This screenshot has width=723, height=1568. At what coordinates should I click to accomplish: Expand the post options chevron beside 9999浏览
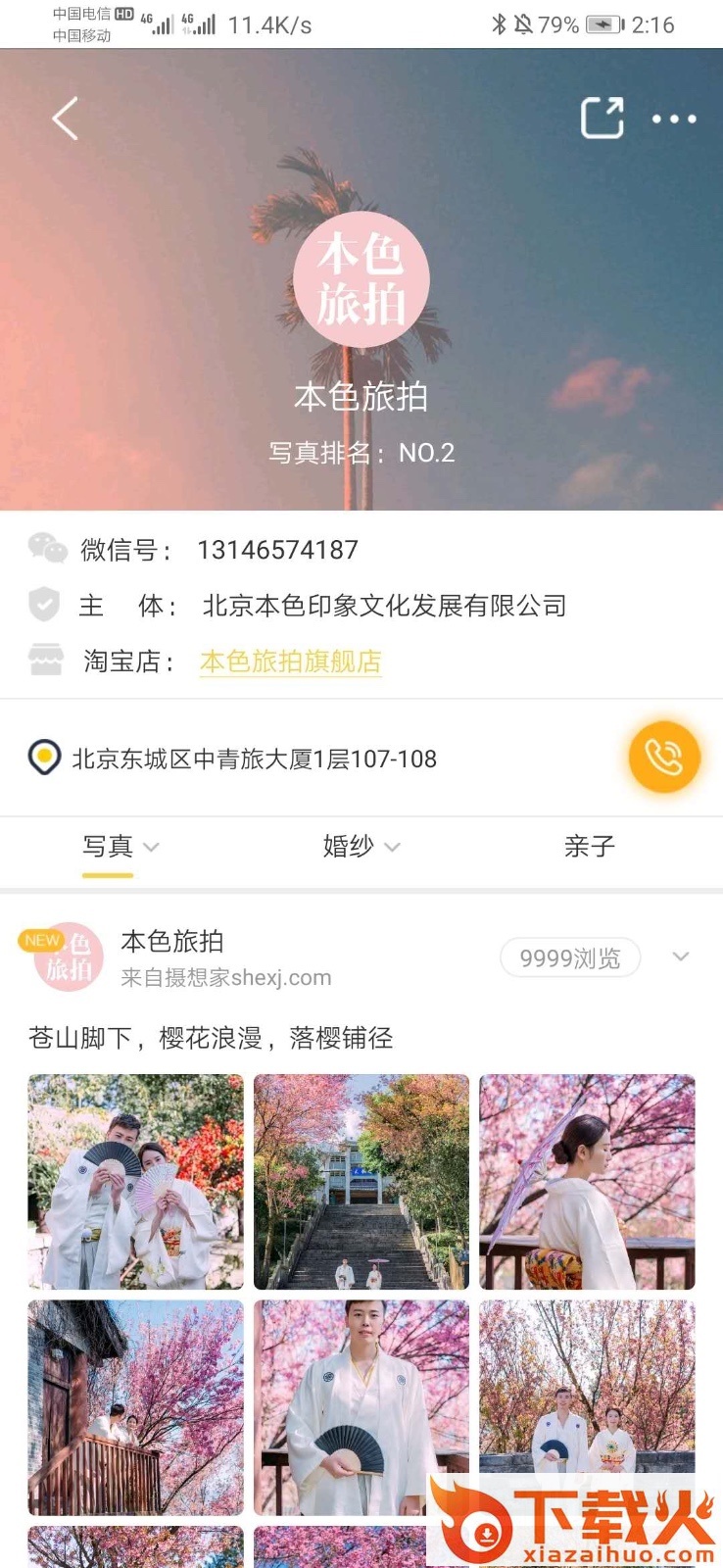click(x=681, y=956)
